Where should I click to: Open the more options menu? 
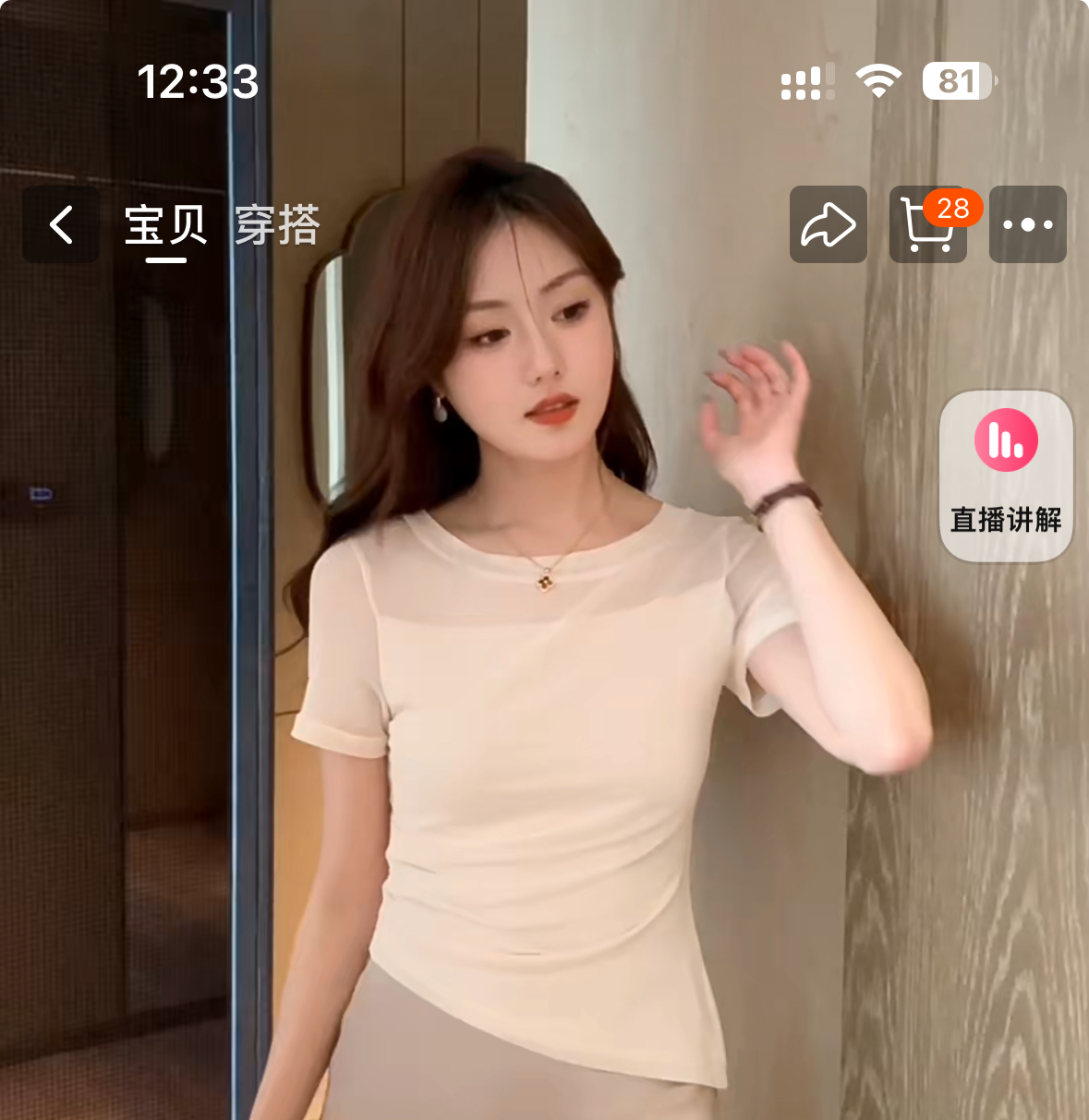pos(1027,224)
